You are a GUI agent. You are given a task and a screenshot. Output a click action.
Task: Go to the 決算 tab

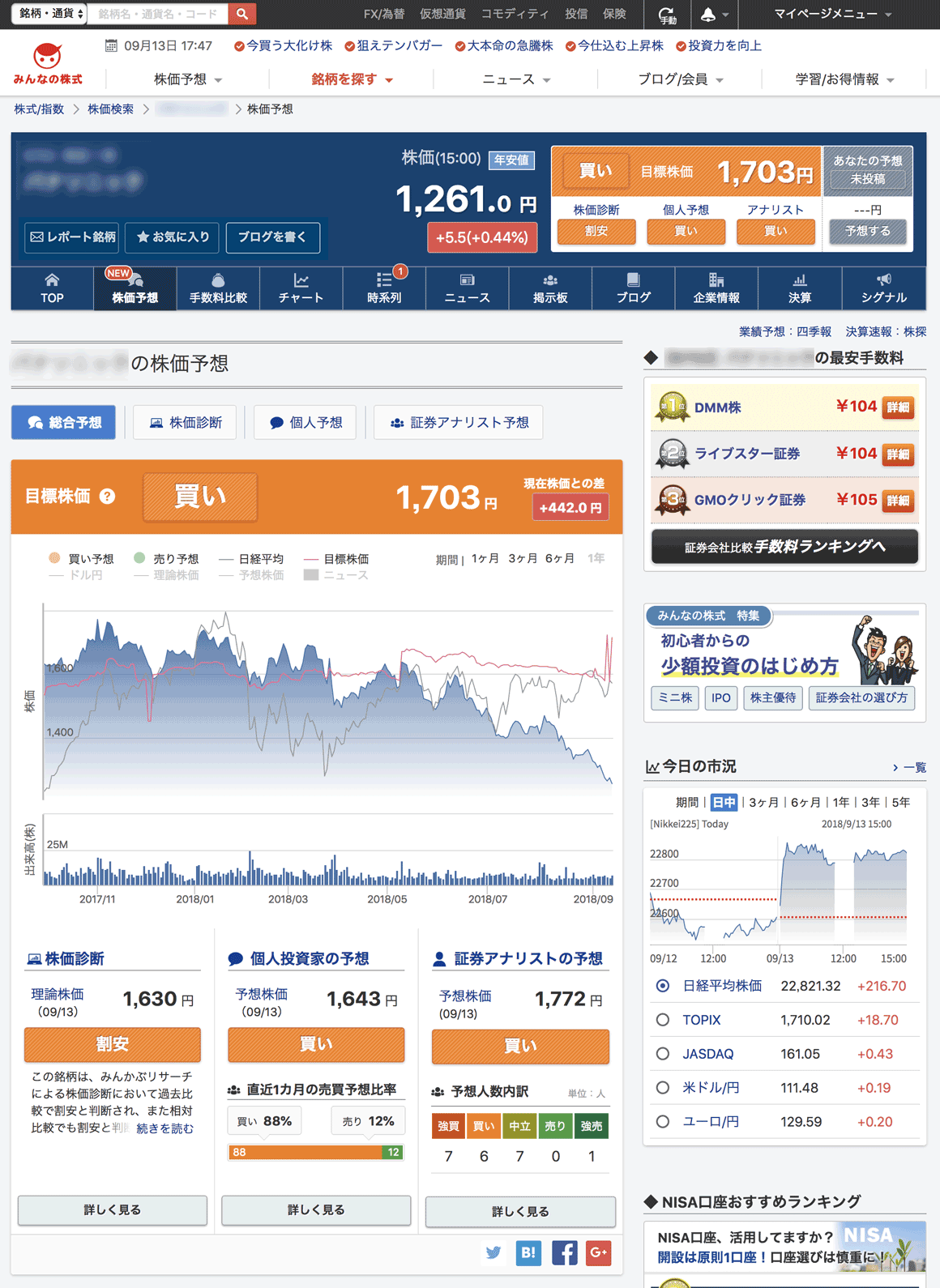(799, 288)
